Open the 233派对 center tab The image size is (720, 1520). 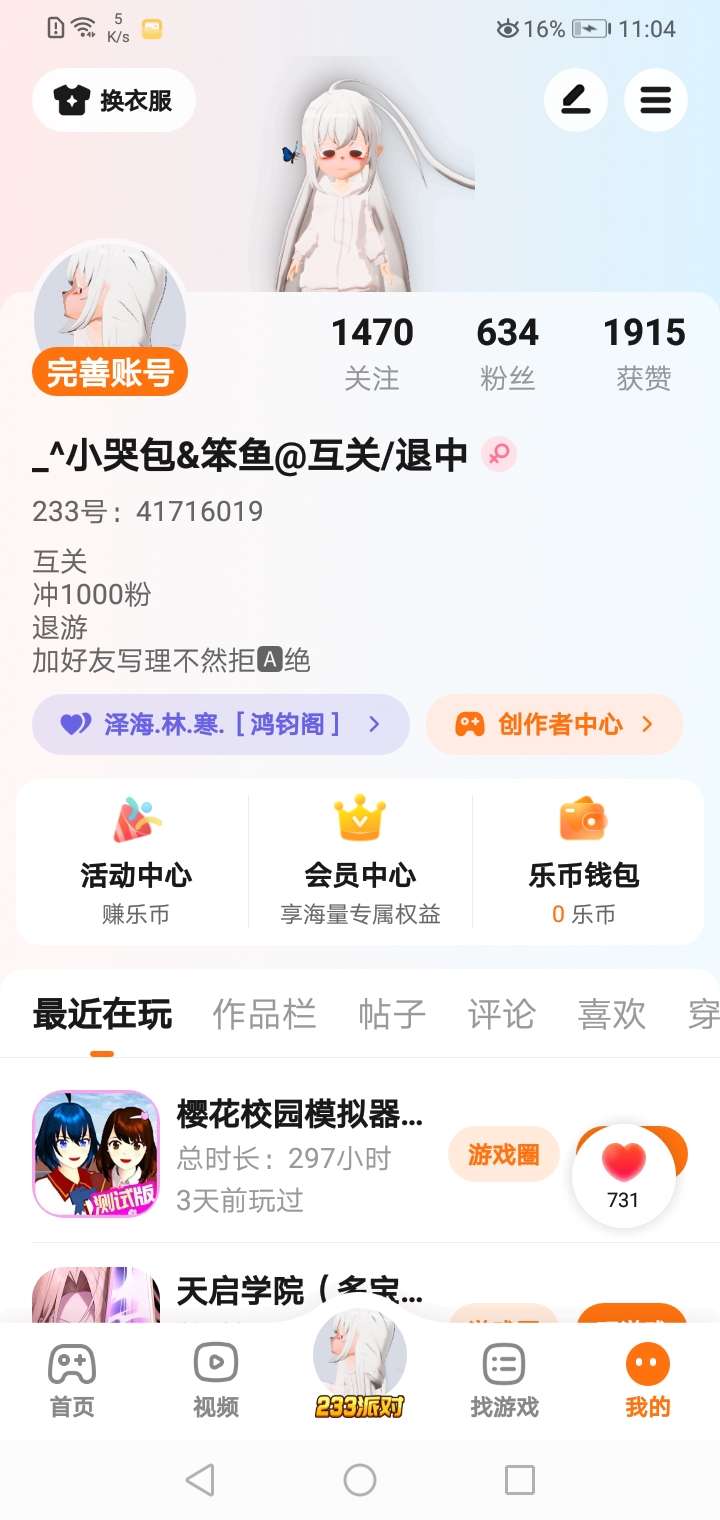click(360, 1364)
